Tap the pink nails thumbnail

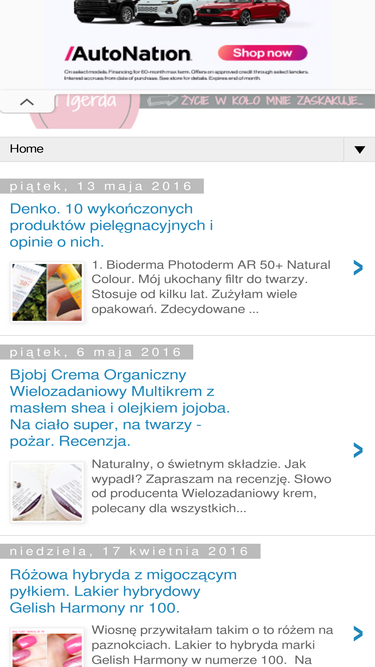click(x=47, y=647)
